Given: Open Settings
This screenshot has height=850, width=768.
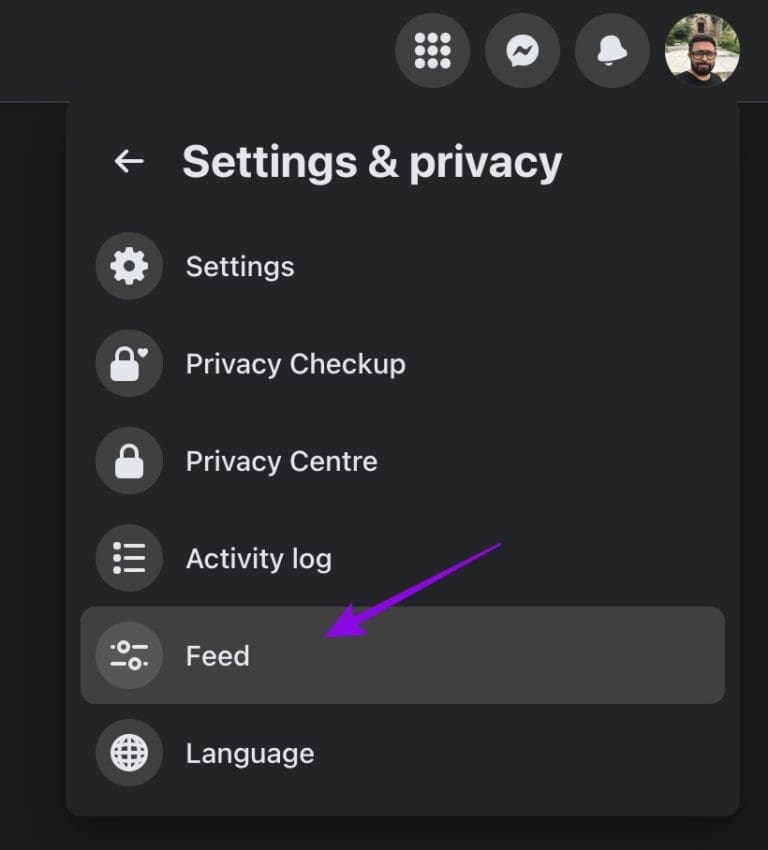Looking at the screenshot, I should 240,266.
